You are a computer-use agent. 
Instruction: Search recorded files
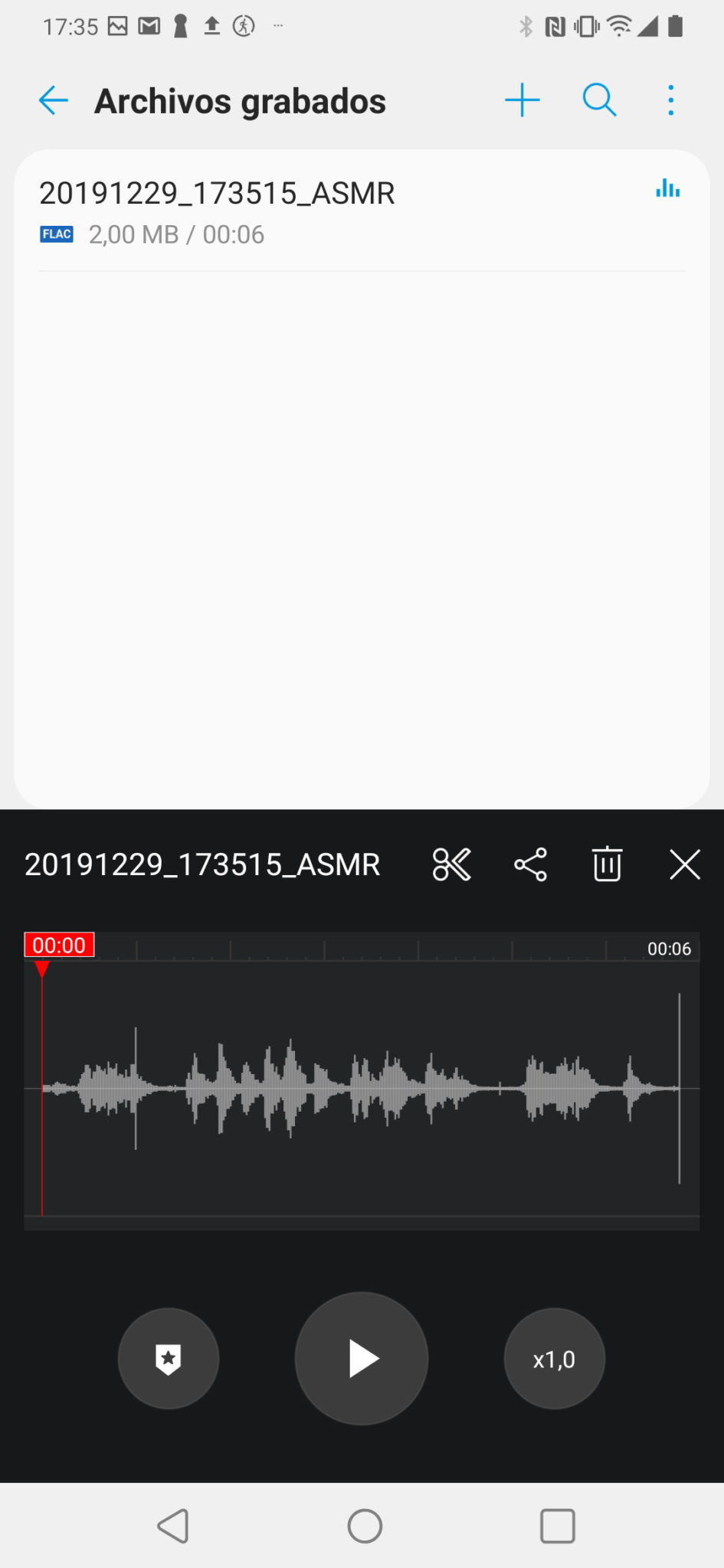click(x=599, y=100)
